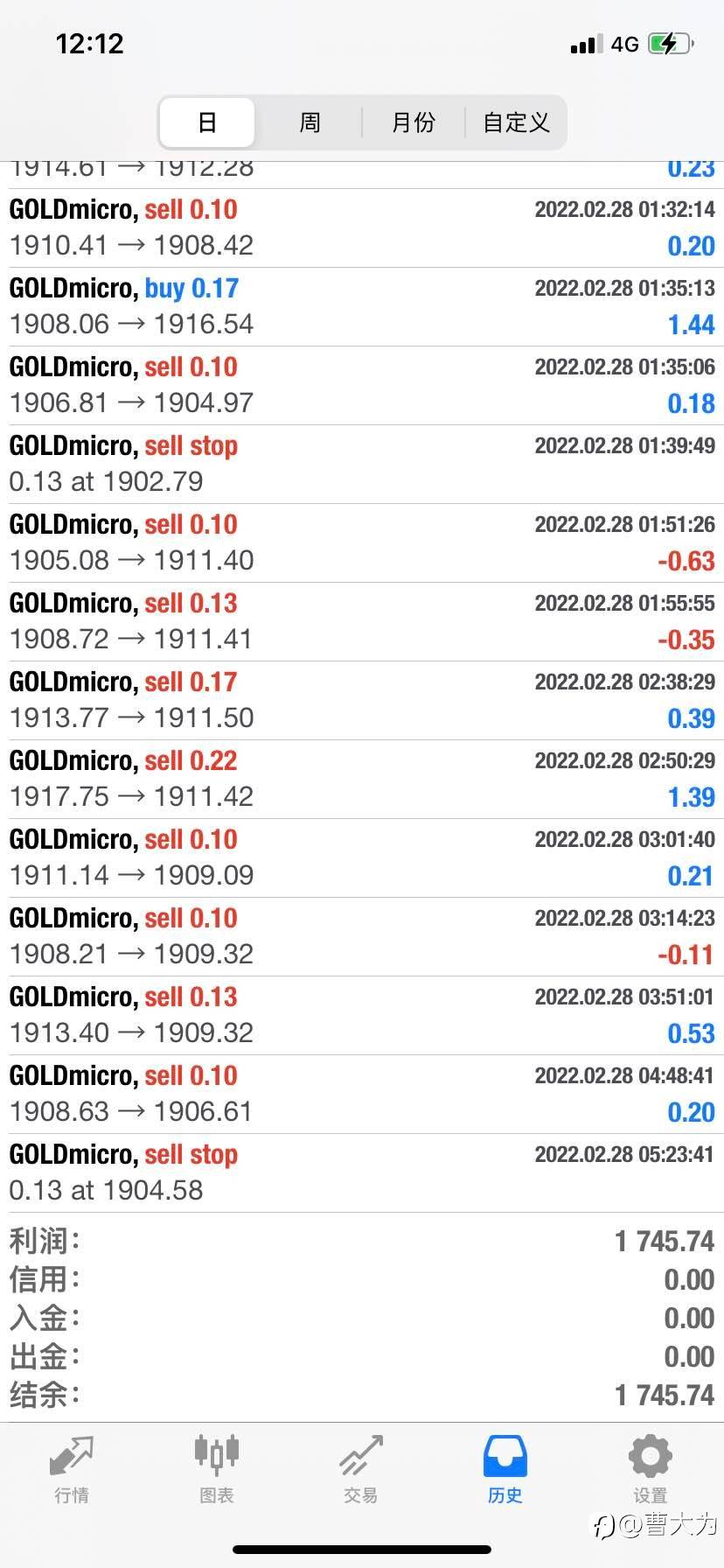Switch to the 周 week period

tap(310, 122)
